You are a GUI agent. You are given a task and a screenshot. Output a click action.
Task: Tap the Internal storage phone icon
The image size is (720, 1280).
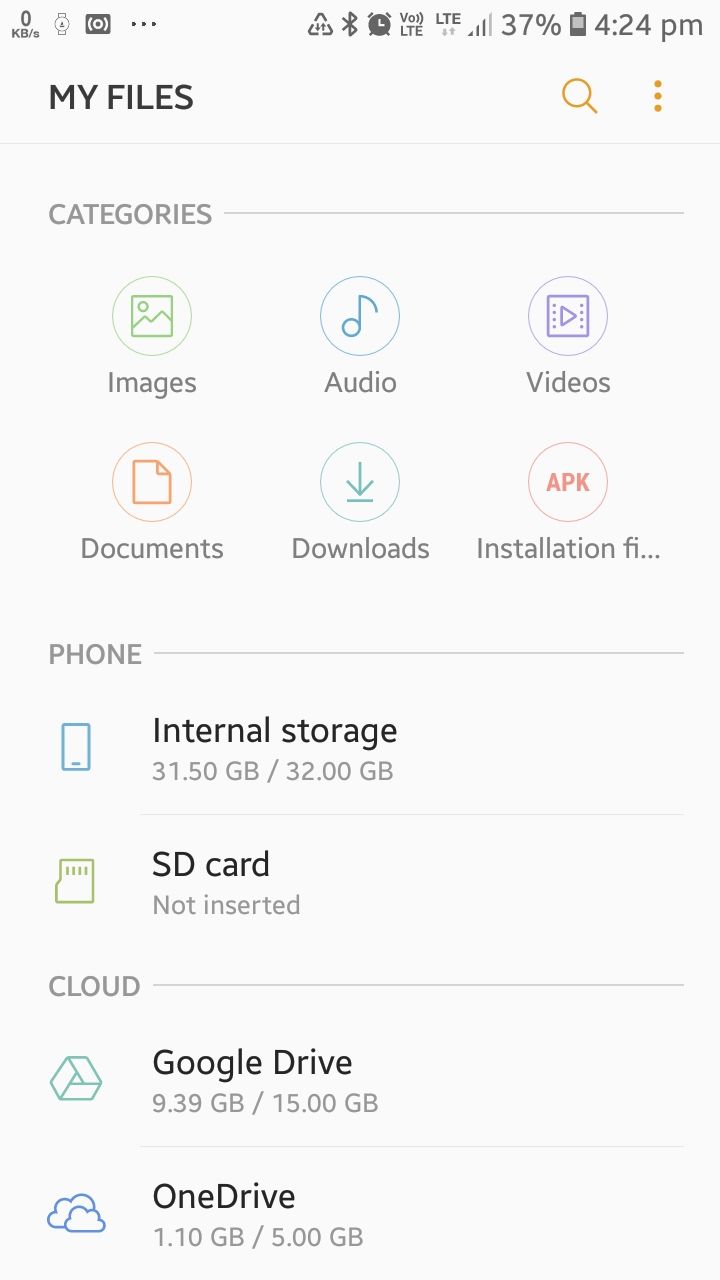coord(77,746)
